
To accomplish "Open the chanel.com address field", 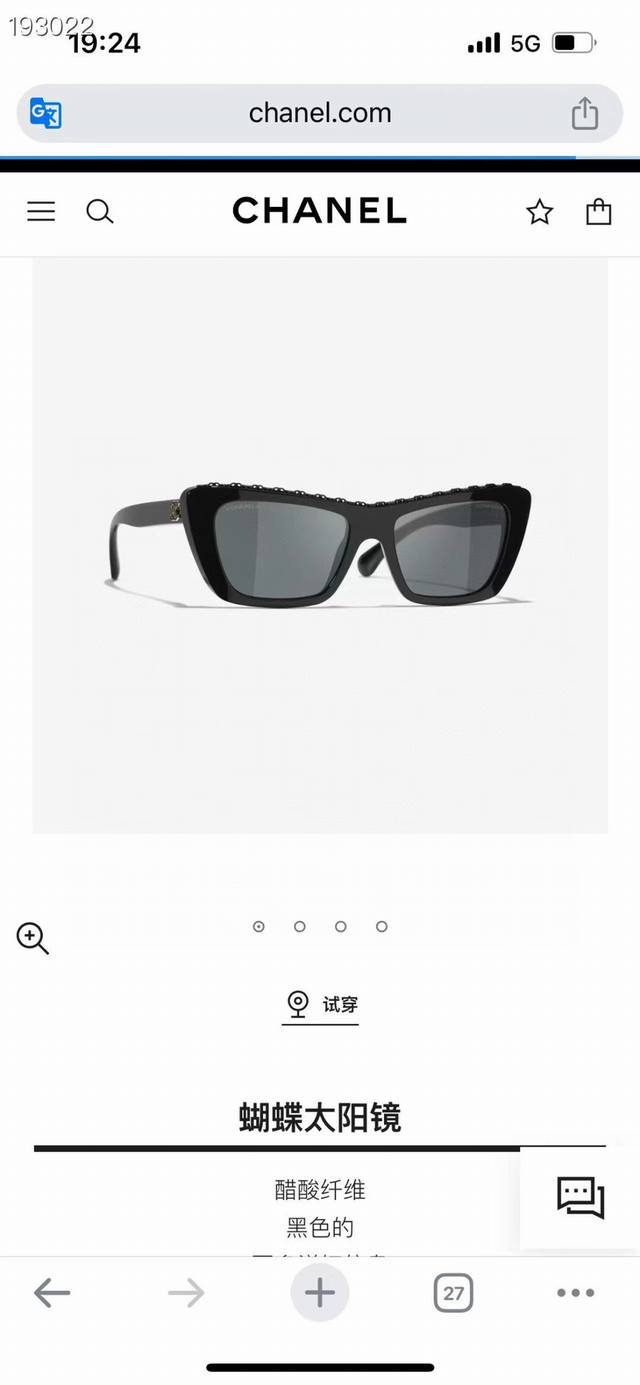I will tap(320, 113).
